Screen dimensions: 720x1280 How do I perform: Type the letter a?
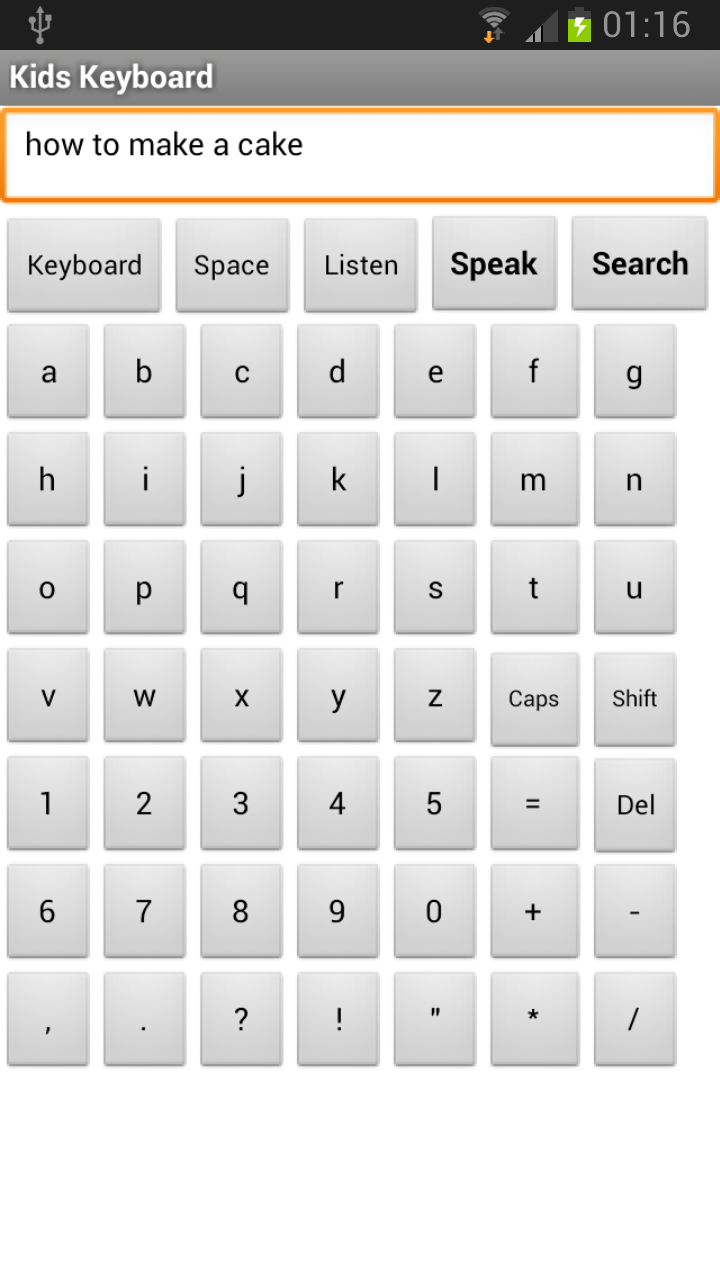pos(47,371)
